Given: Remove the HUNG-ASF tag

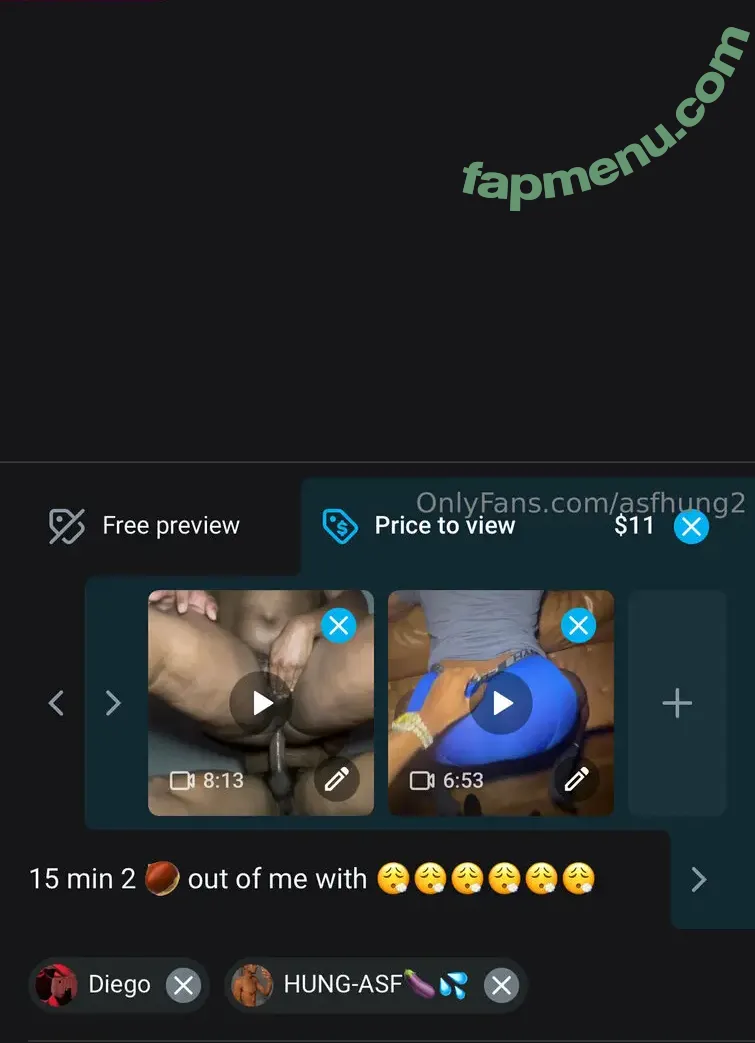Looking at the screenshot, I should [502, 986].
